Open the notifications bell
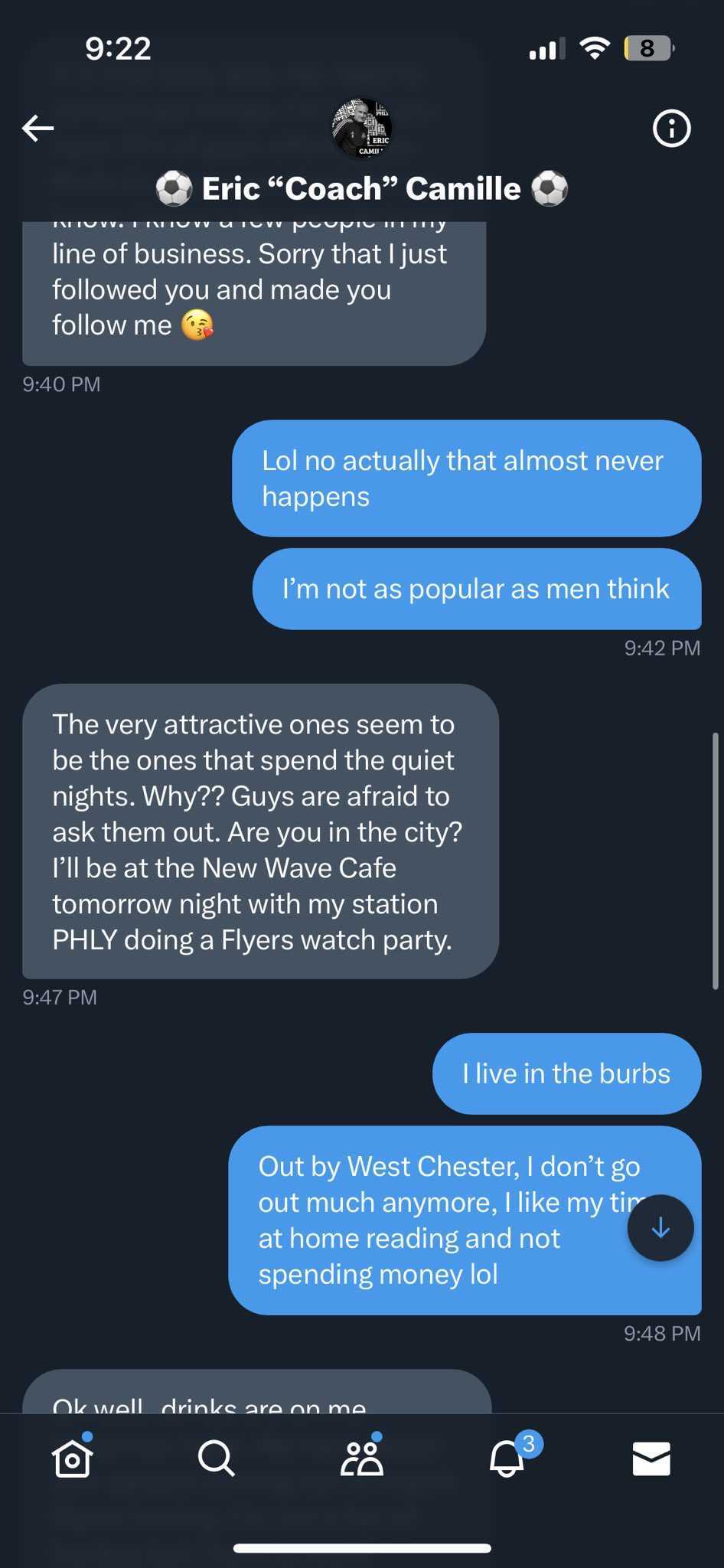The width and height of the screenshot is (724, 1568). (x=507, y=1459)
